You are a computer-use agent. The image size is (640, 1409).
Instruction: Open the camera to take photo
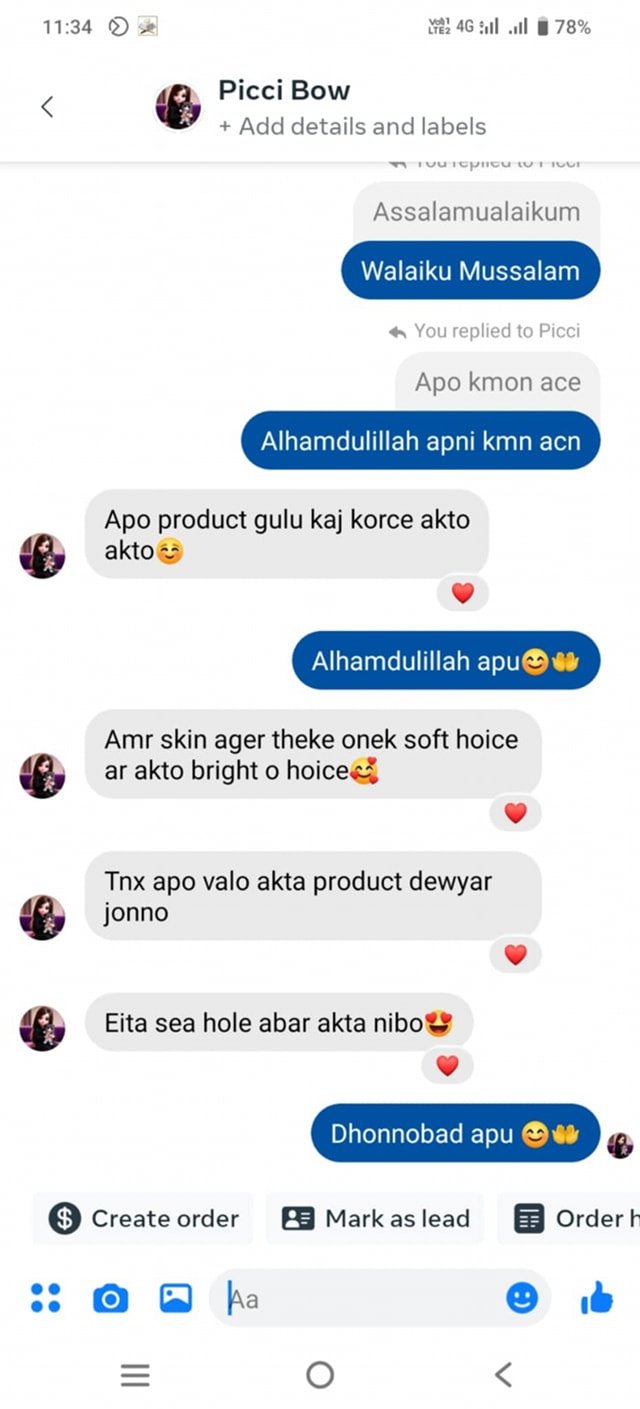pyautogui.click(x=110, y=1298)
